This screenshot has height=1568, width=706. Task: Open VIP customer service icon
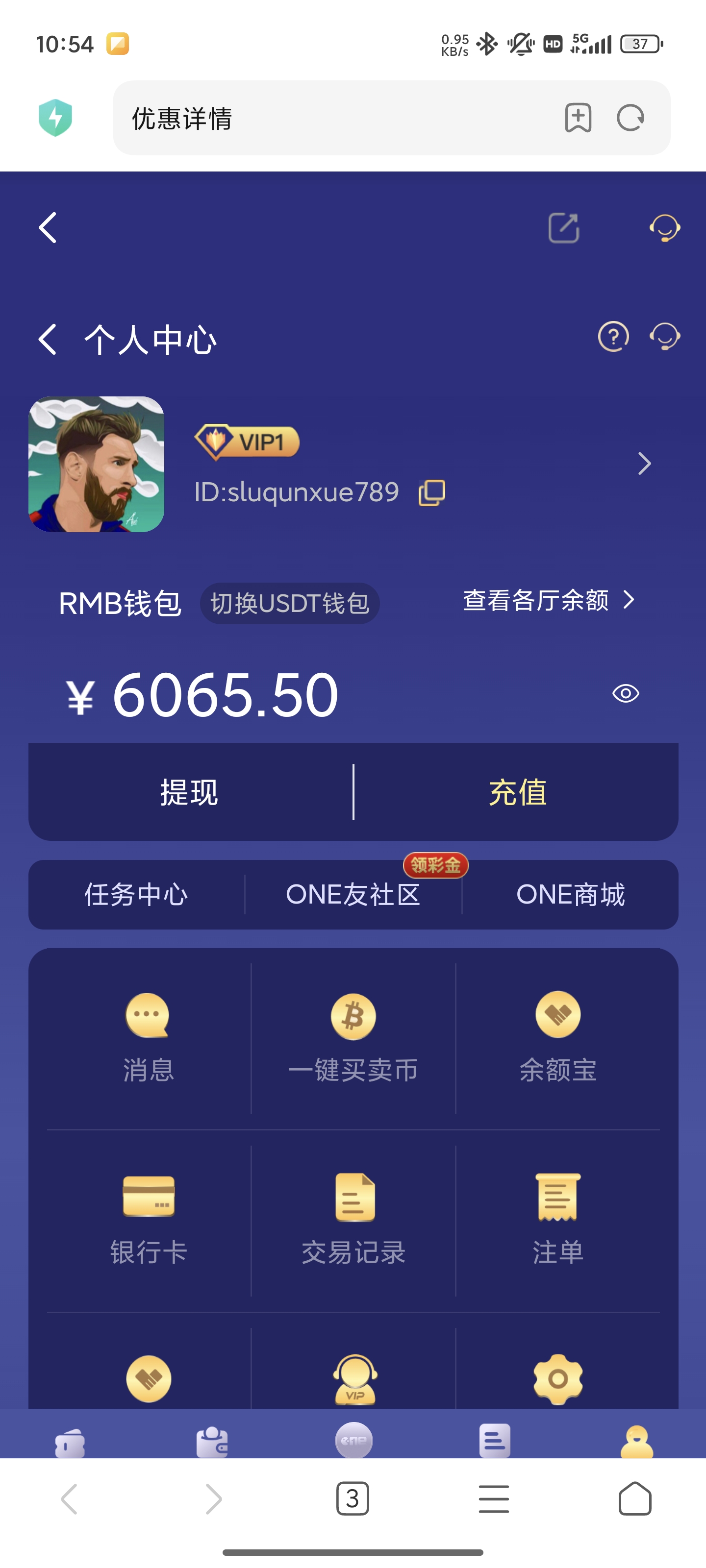click(354, 1379)
